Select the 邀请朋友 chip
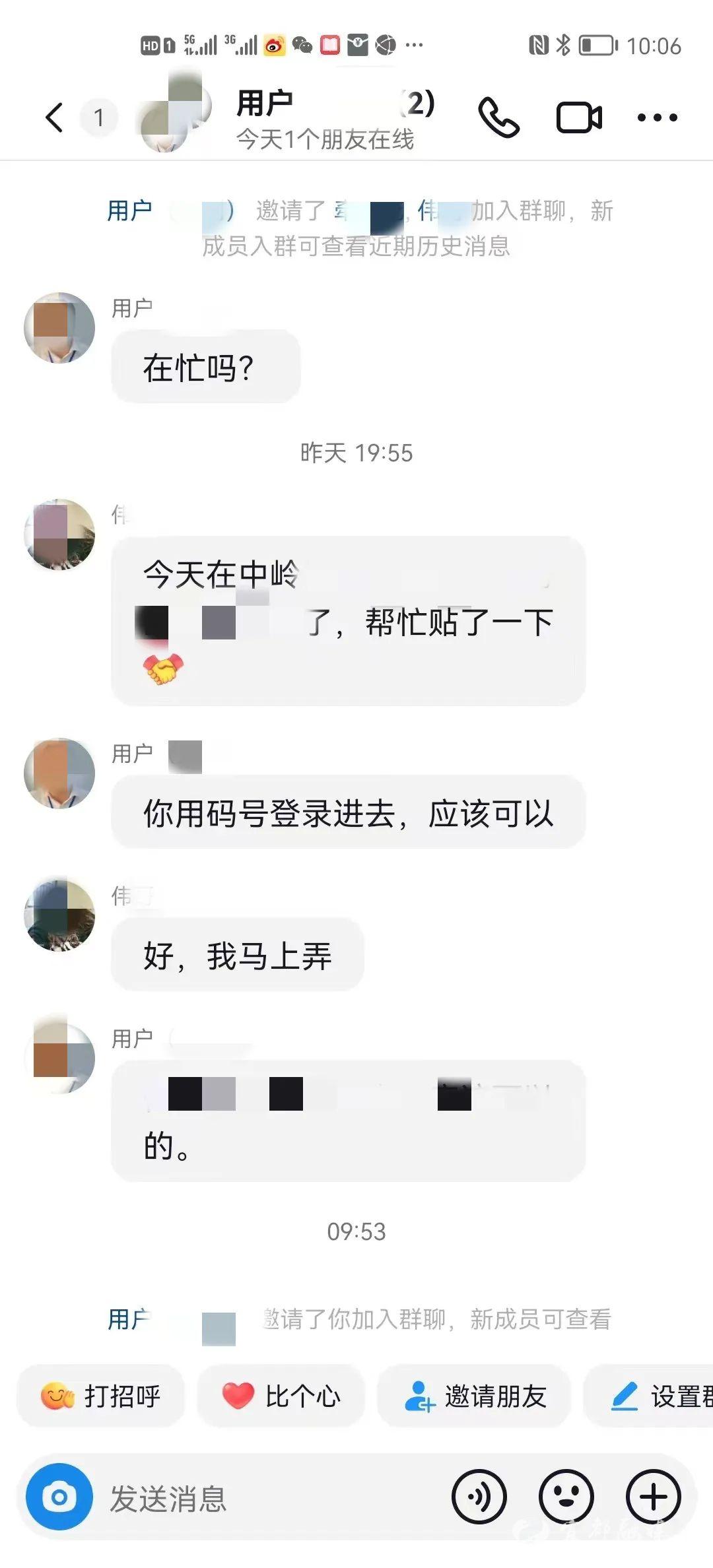713x1568 pixels. 475,1396
